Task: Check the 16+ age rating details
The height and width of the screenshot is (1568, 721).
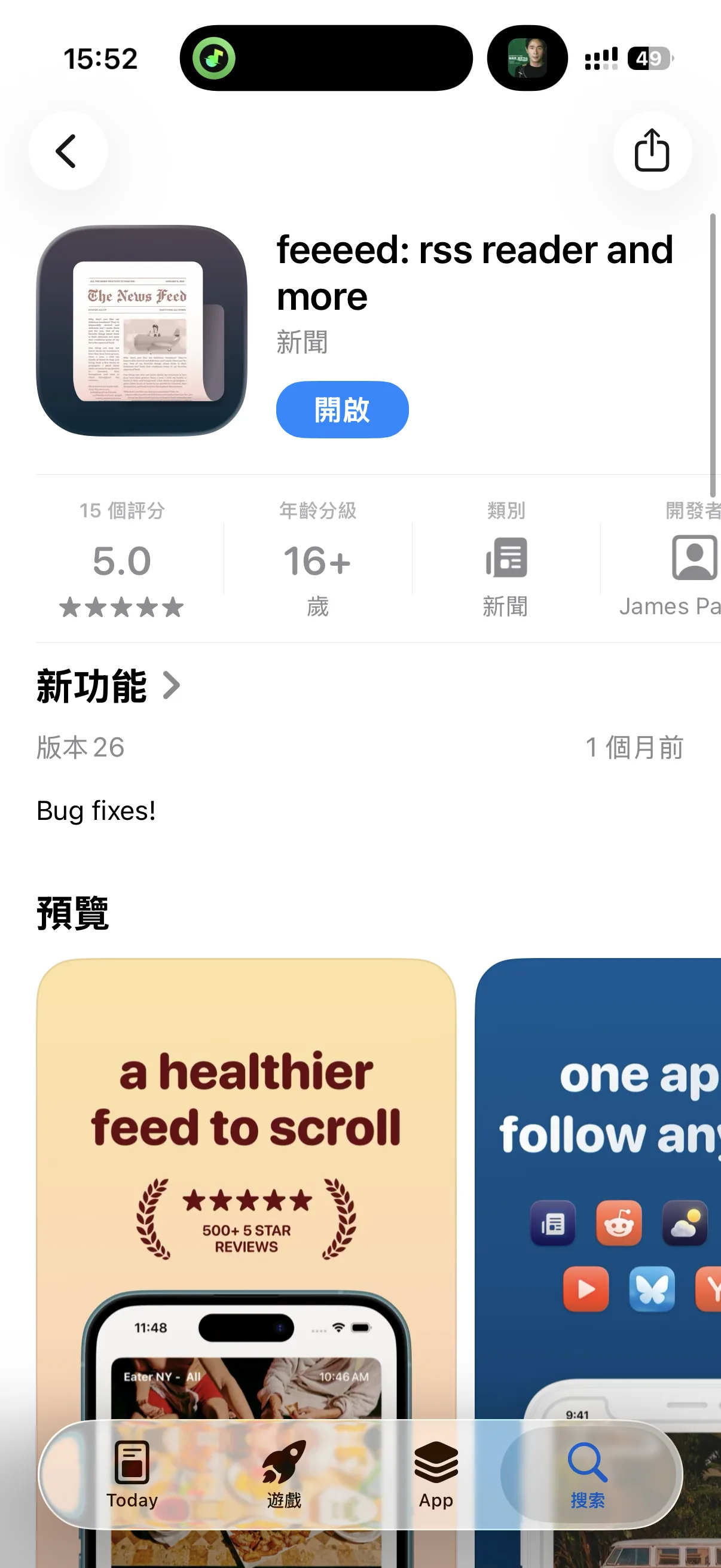Action: click(x=317, y=558)
